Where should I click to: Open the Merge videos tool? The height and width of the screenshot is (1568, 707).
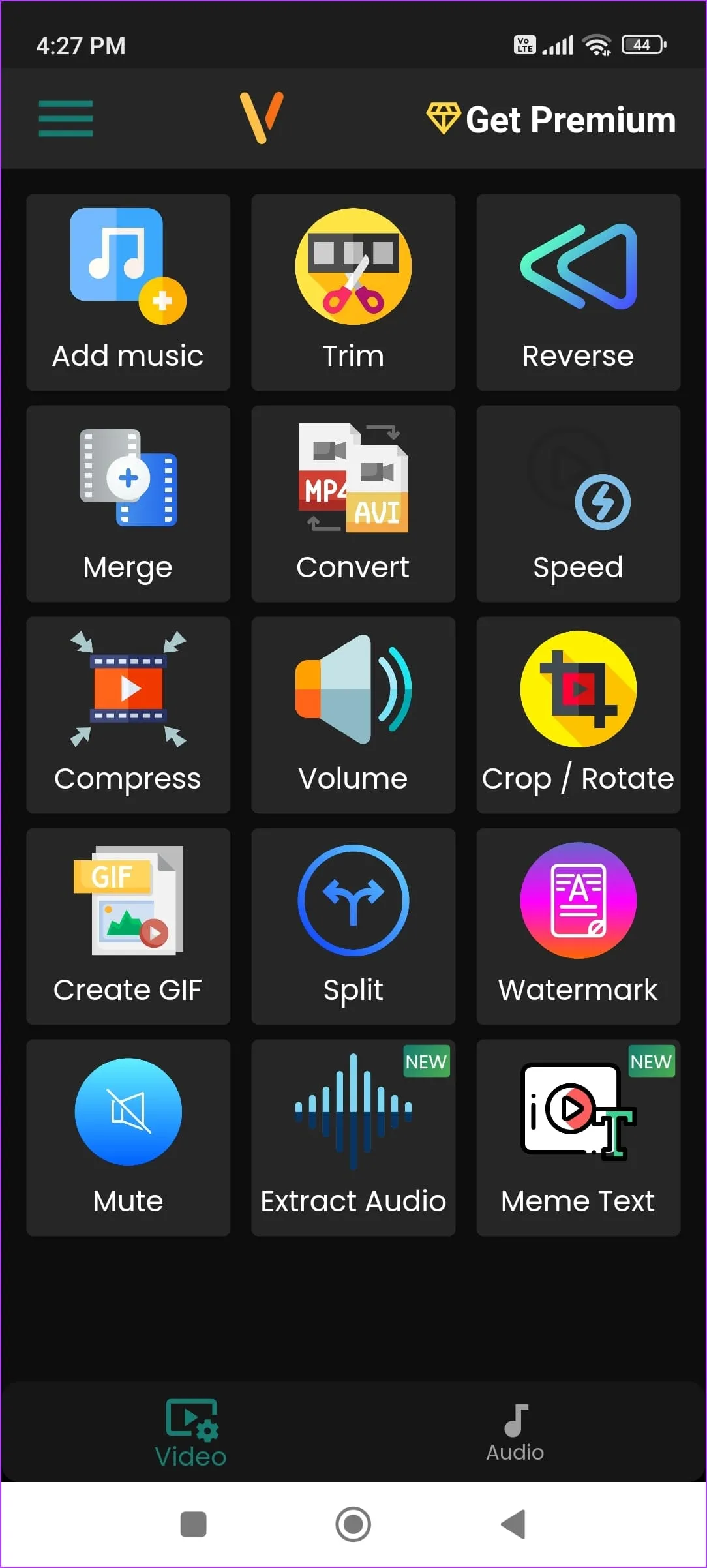click(x=128, y=504)
